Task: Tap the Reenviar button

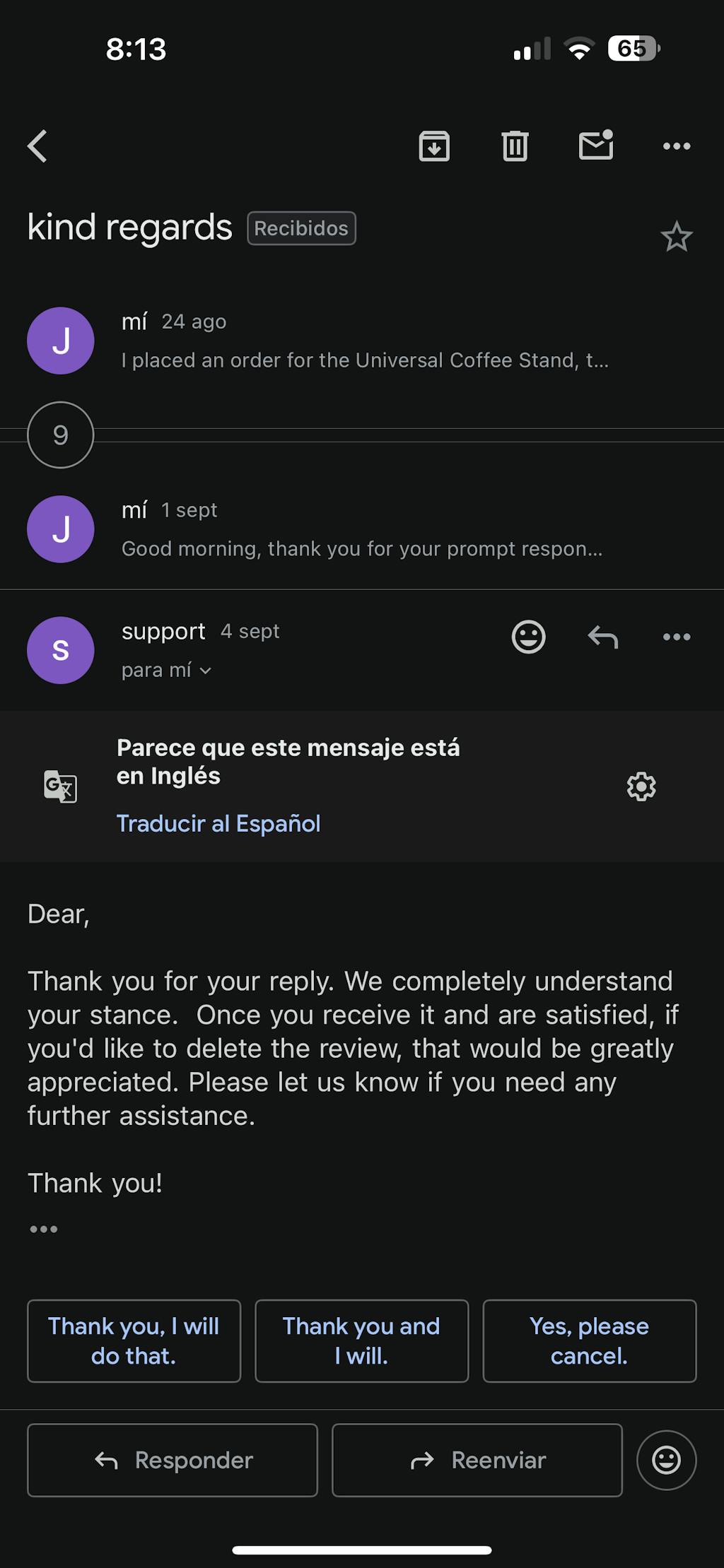Action: (477, 1460)
